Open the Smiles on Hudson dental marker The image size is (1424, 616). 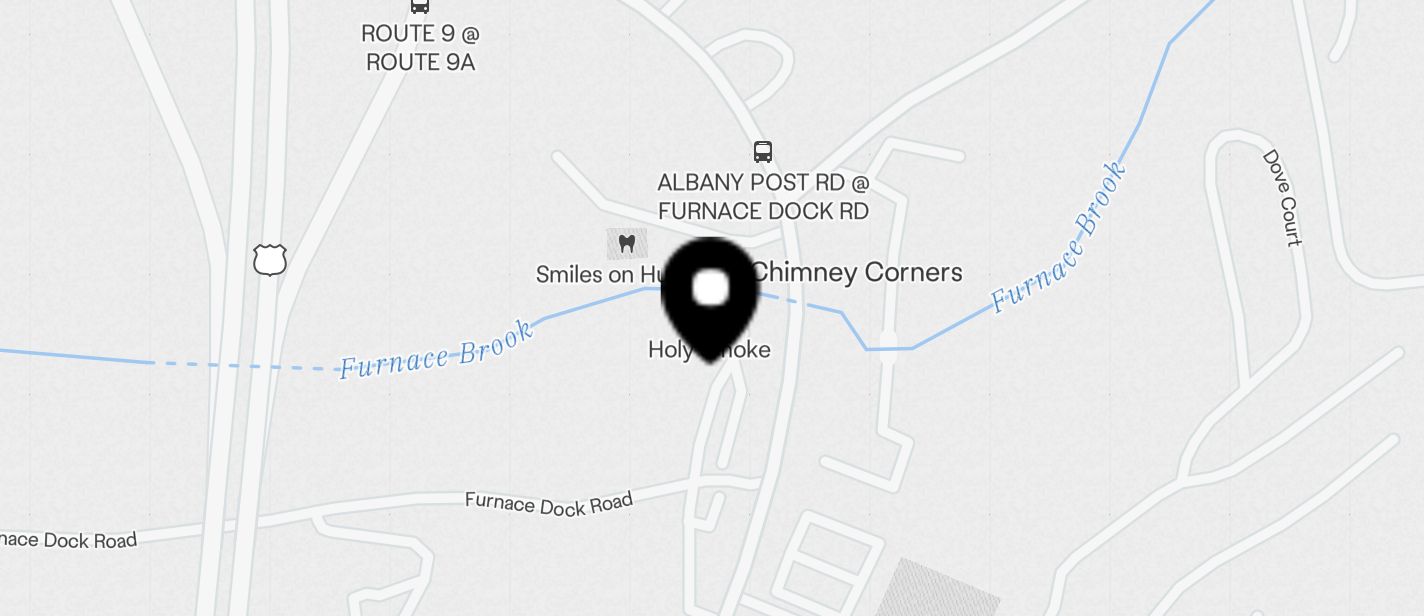click(627, 243)
